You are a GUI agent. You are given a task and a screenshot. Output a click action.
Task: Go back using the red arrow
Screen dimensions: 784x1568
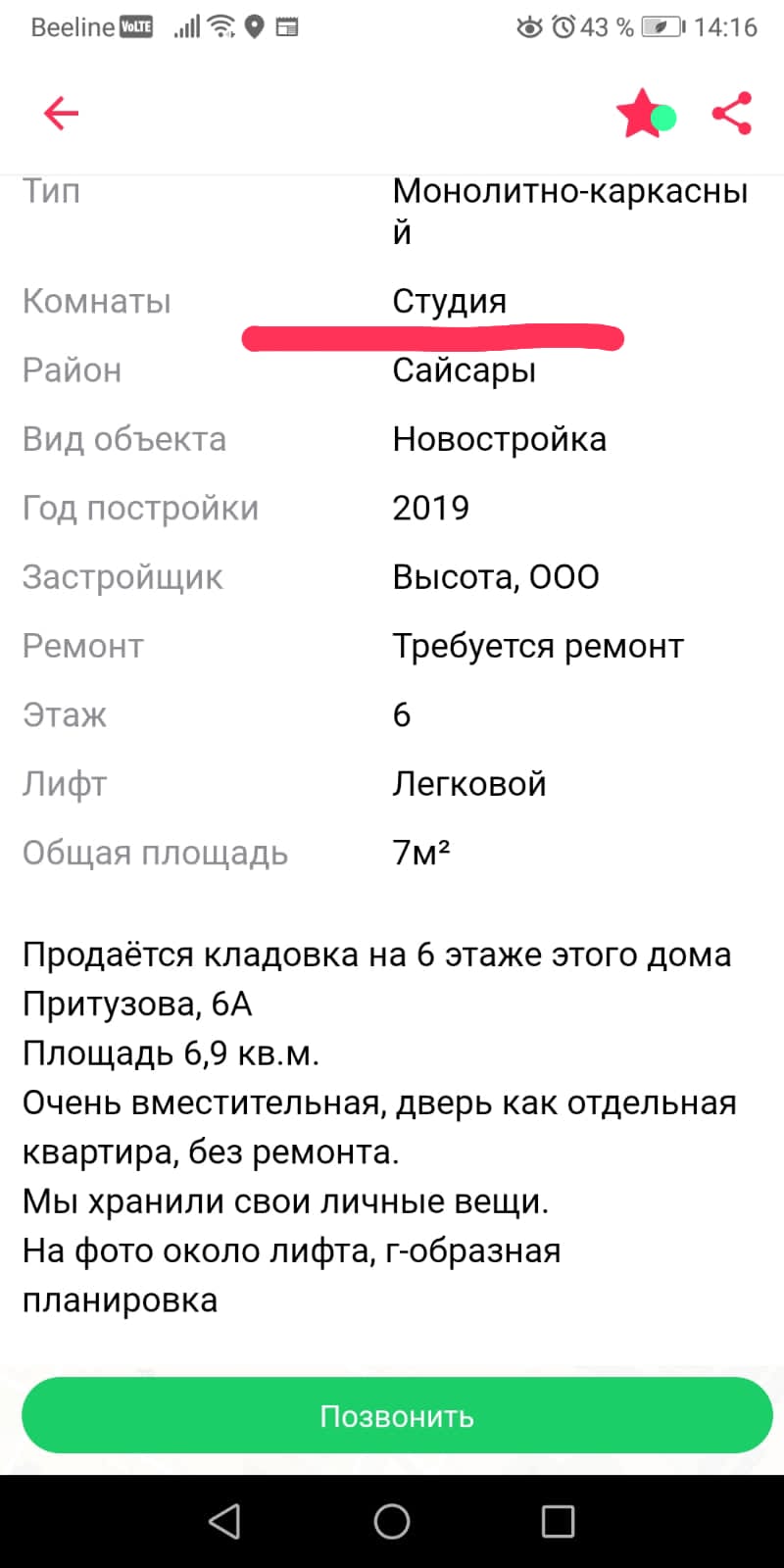click(x=61, y=114)
